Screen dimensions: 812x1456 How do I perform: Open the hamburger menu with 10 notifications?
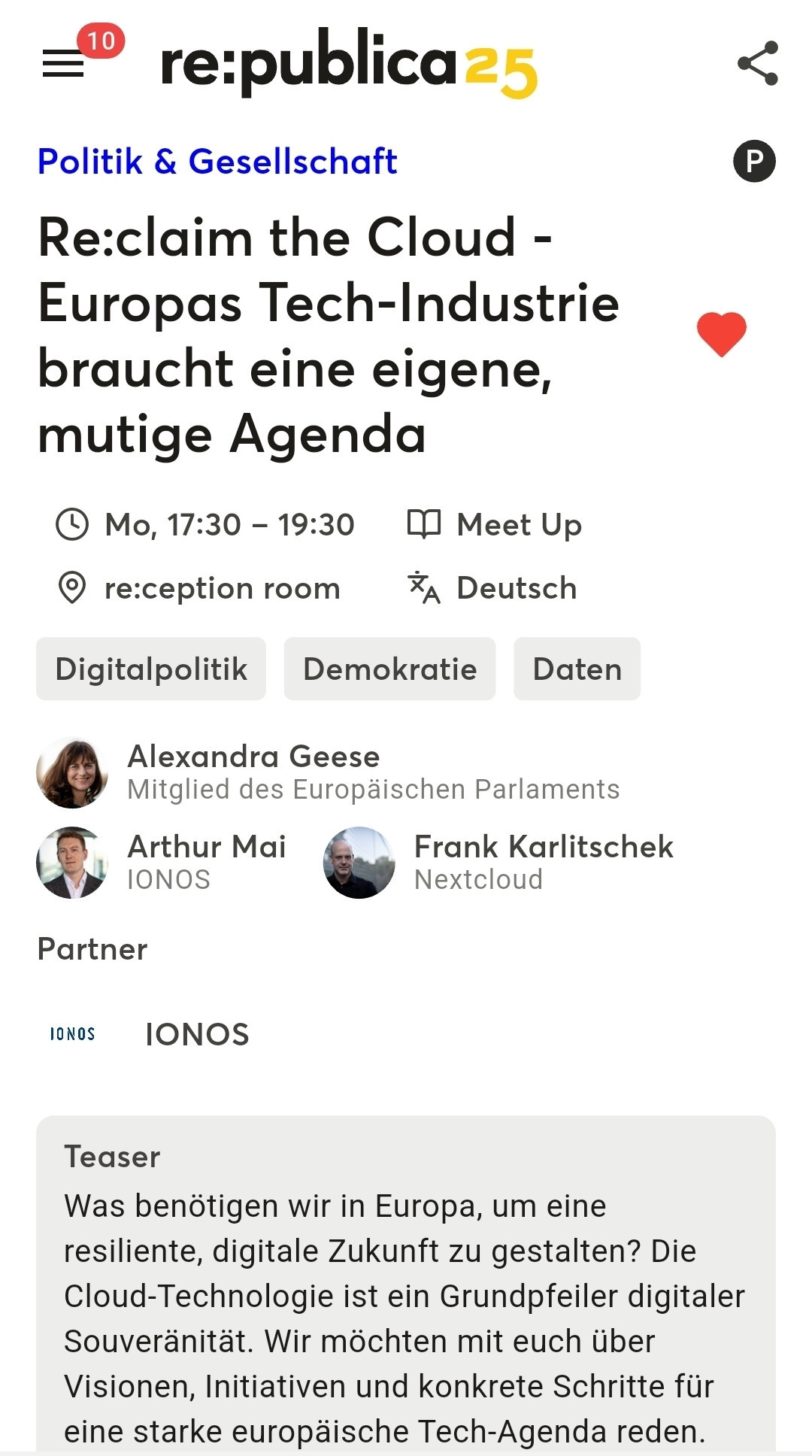click(x=63, y=63)
